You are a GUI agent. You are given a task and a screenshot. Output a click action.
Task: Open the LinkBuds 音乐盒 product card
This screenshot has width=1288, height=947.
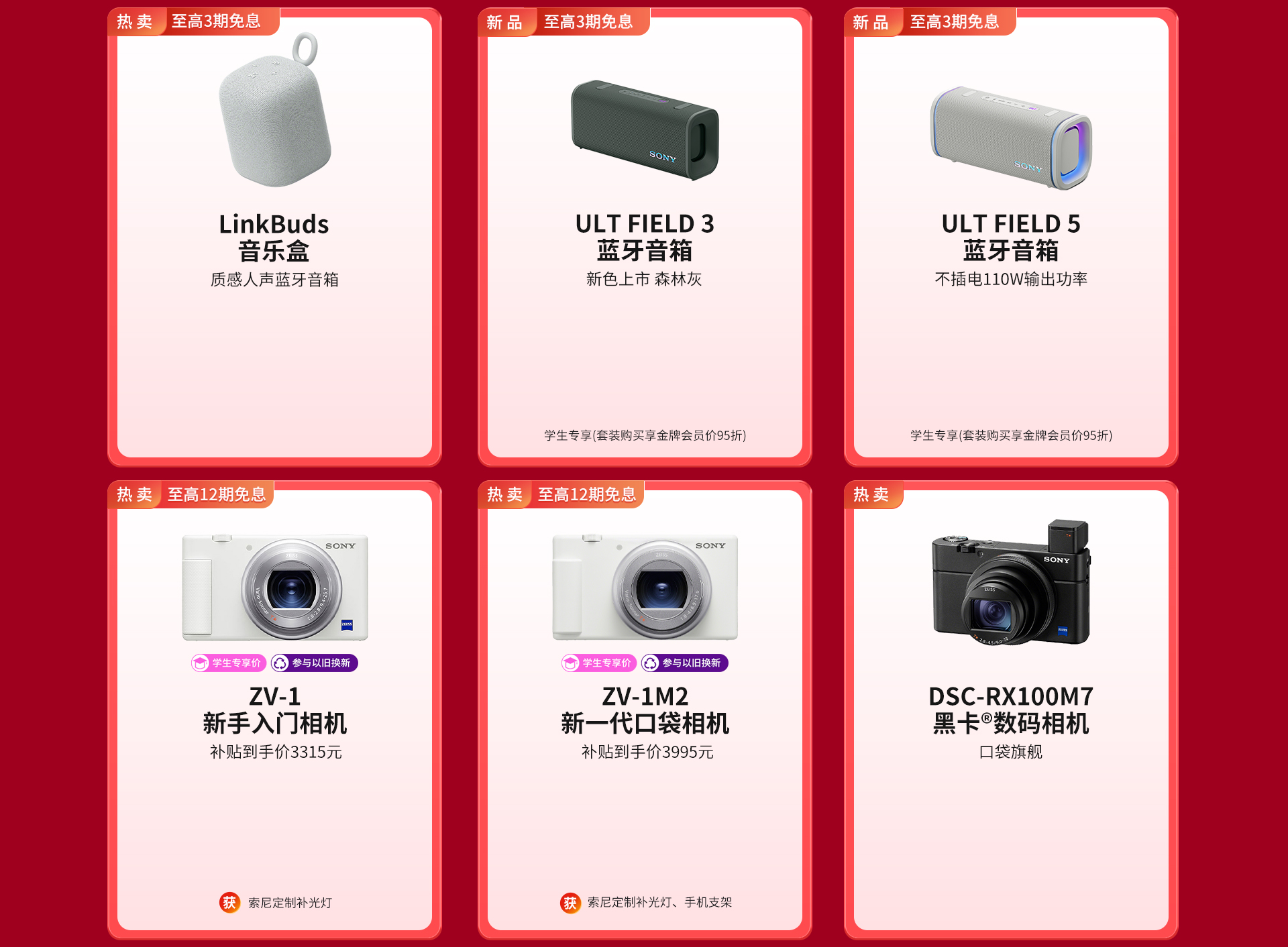click(274, 237)
